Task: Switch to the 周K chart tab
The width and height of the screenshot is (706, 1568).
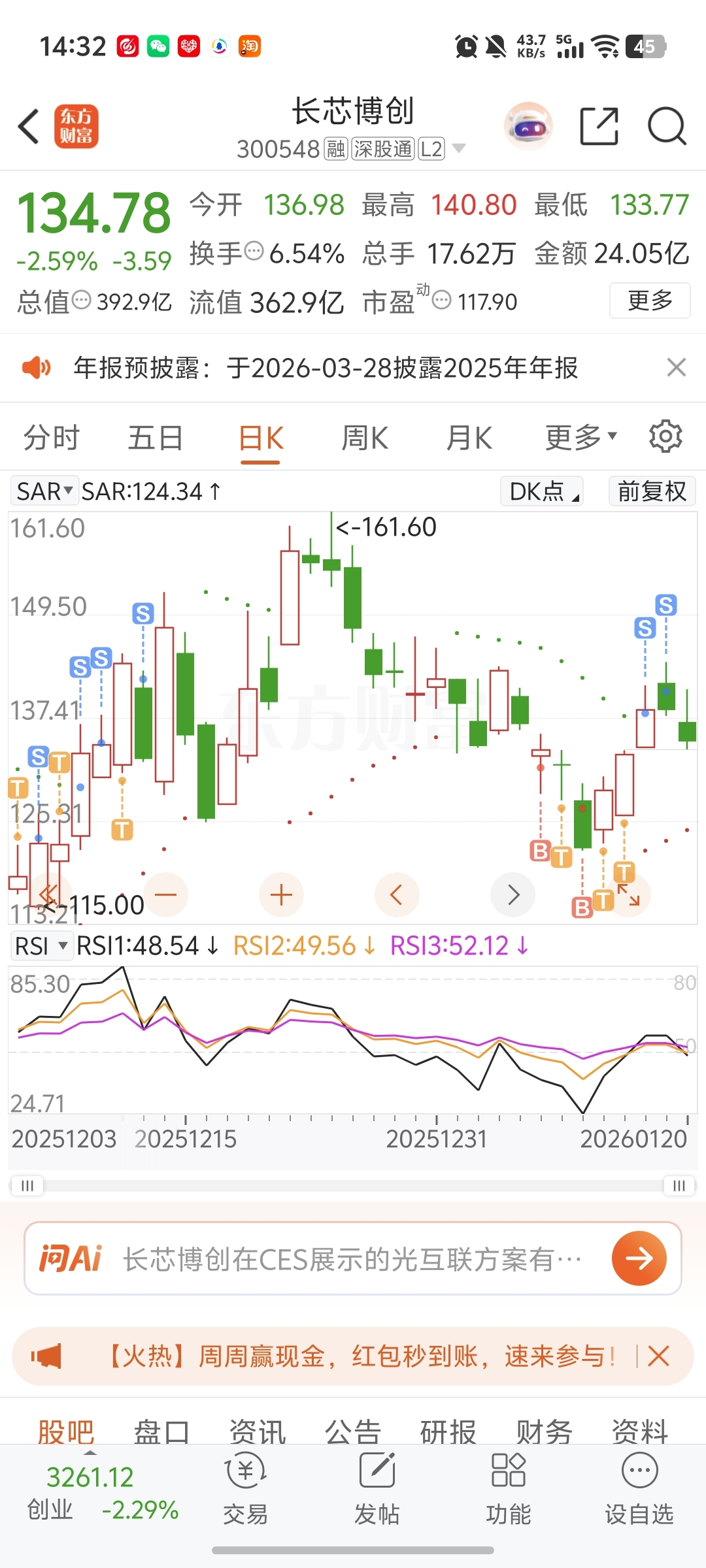Action: [x=365, y=438]
